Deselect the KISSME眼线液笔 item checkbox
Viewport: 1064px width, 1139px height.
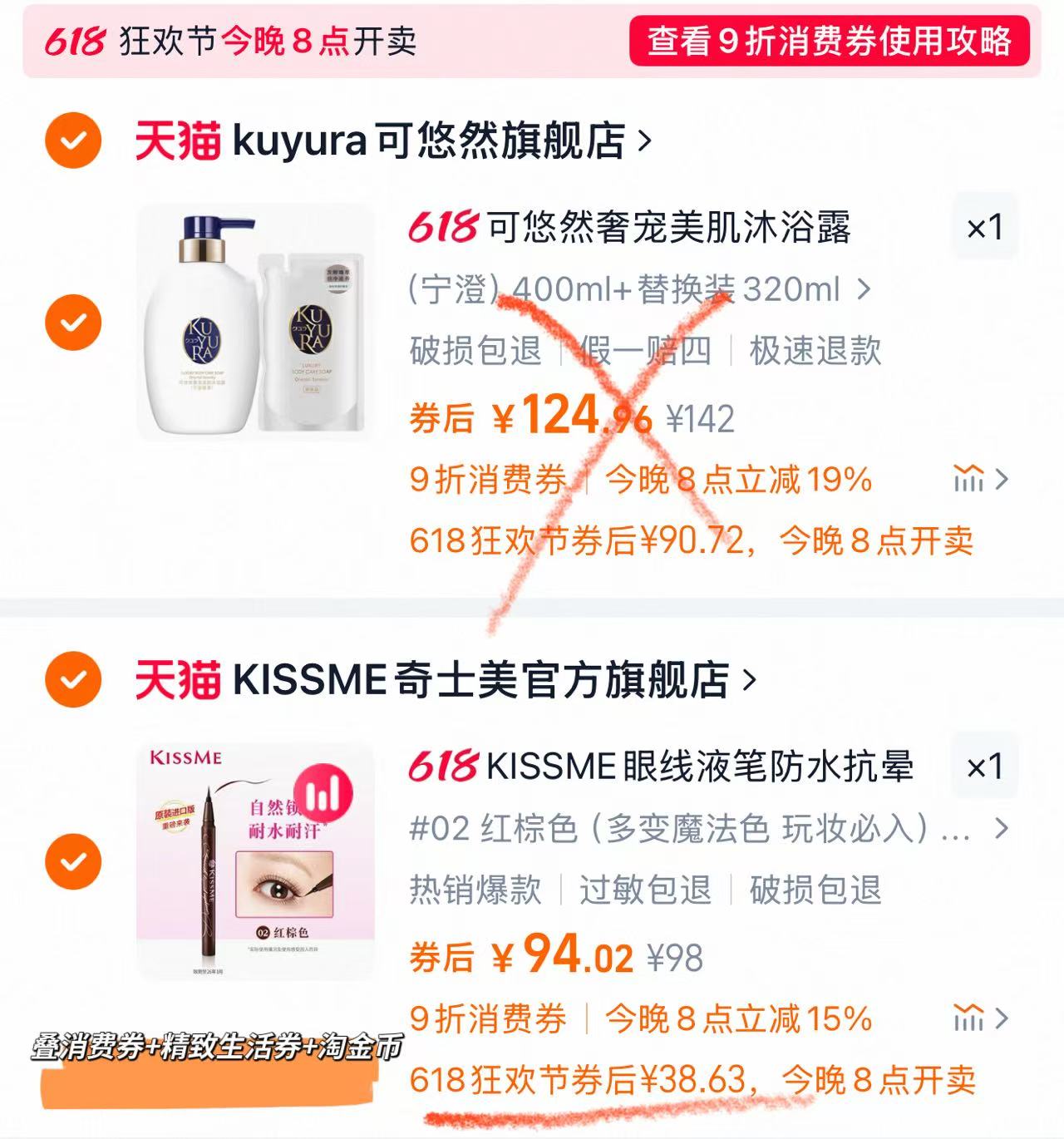[73, 861]
